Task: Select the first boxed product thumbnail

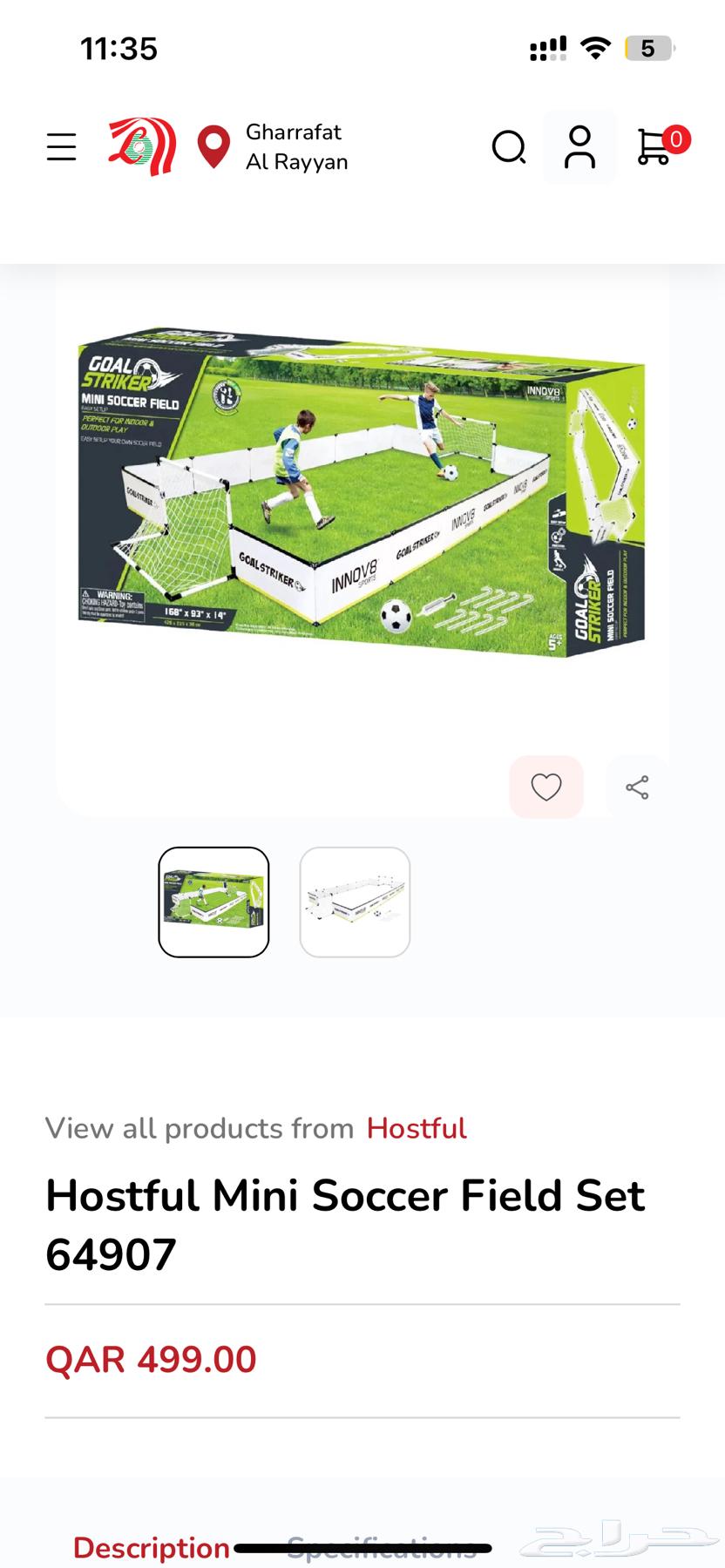Action: (x=213, y=902)
